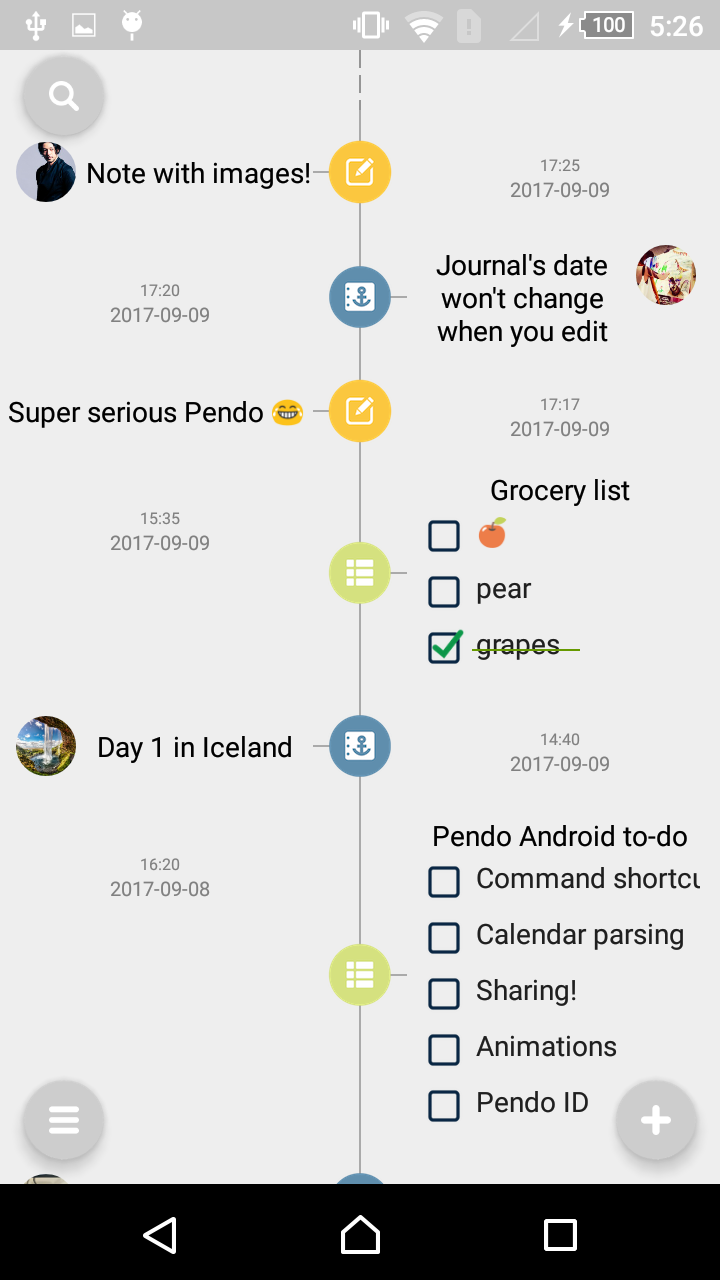Check the peach item in Grocery list

pos(443,536)
